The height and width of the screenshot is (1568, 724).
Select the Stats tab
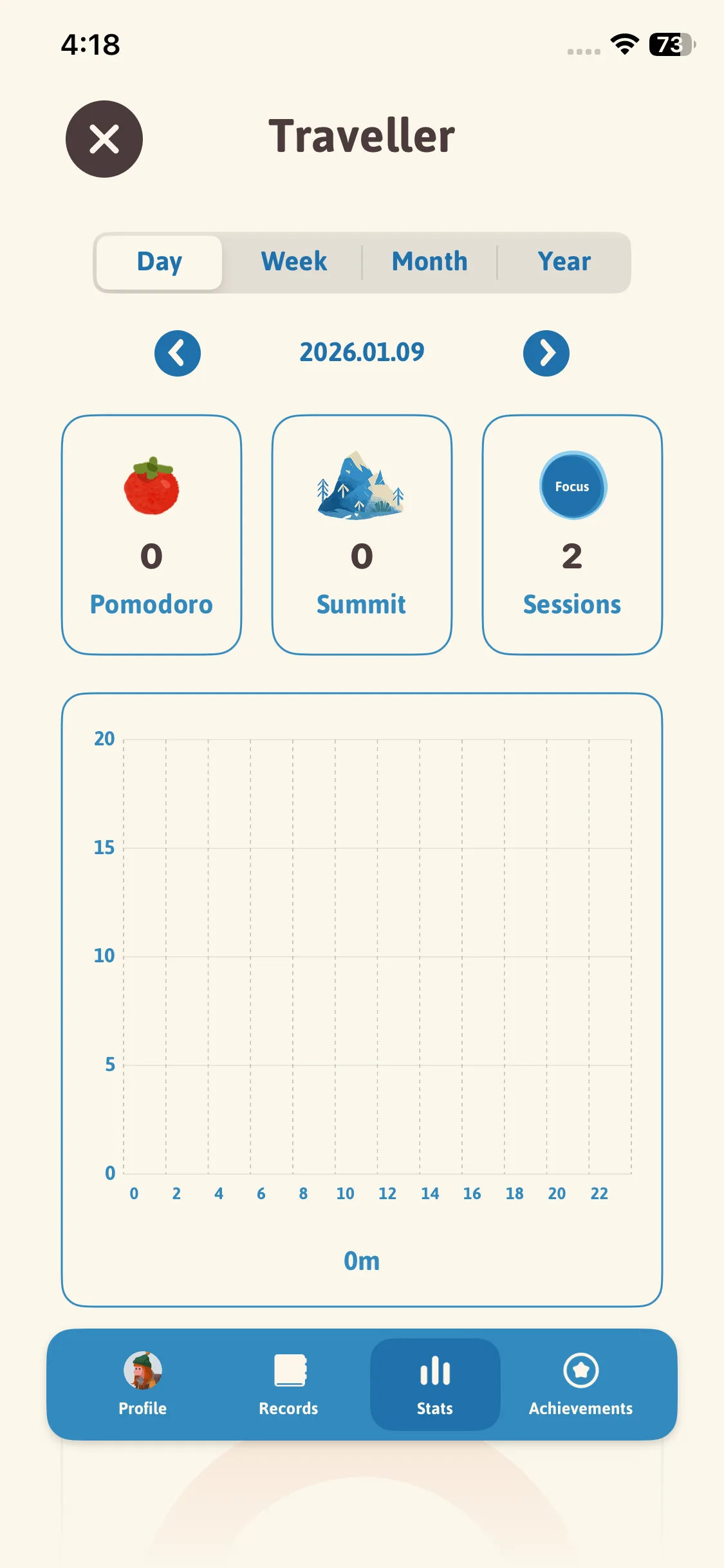pos(435,1384)
